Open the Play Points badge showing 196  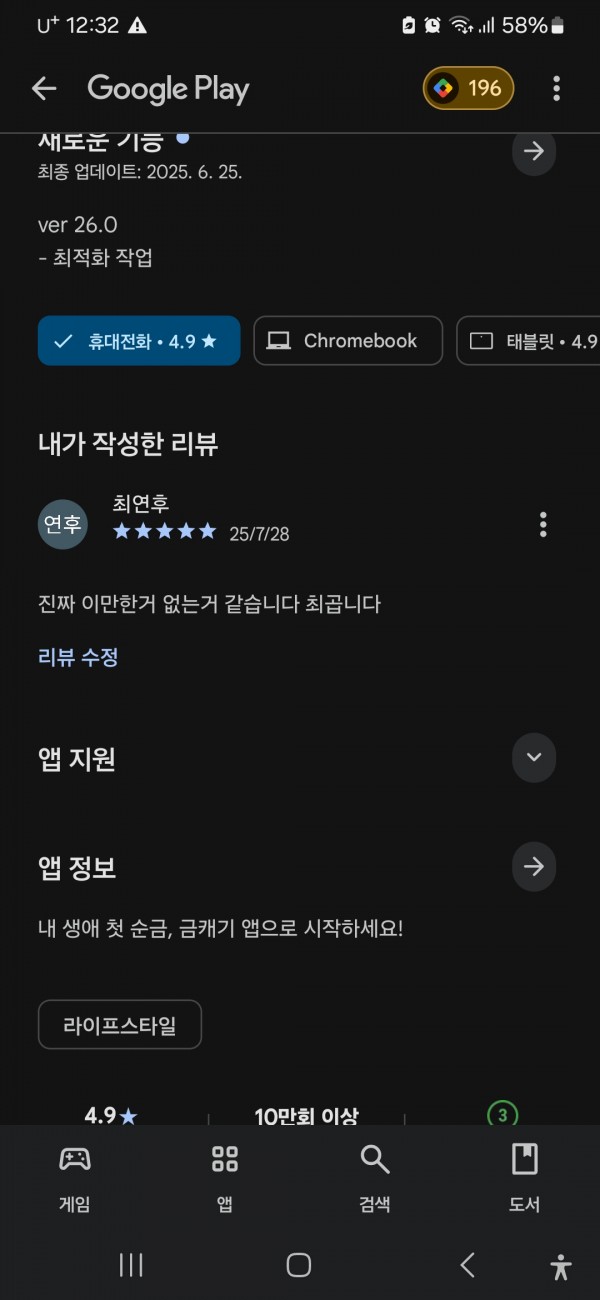pos(468,89)
